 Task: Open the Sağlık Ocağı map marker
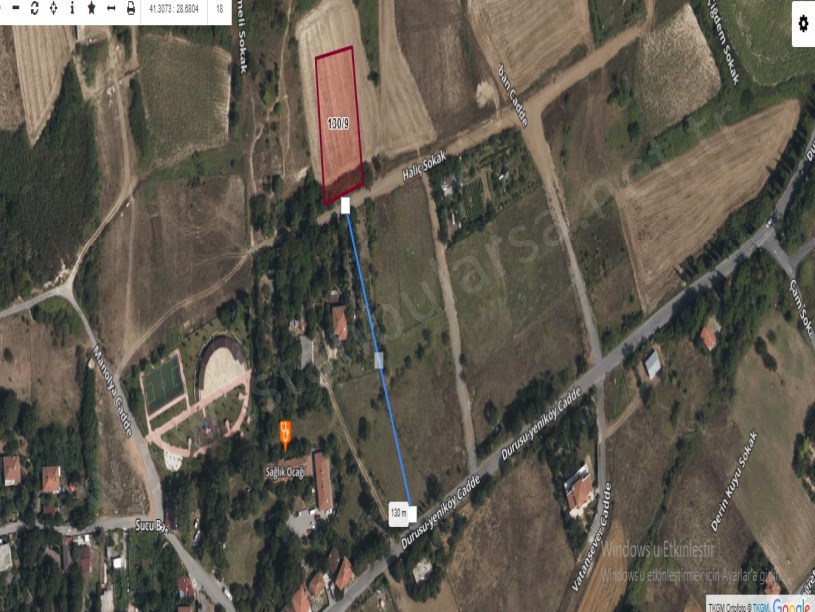pos(285,433)
